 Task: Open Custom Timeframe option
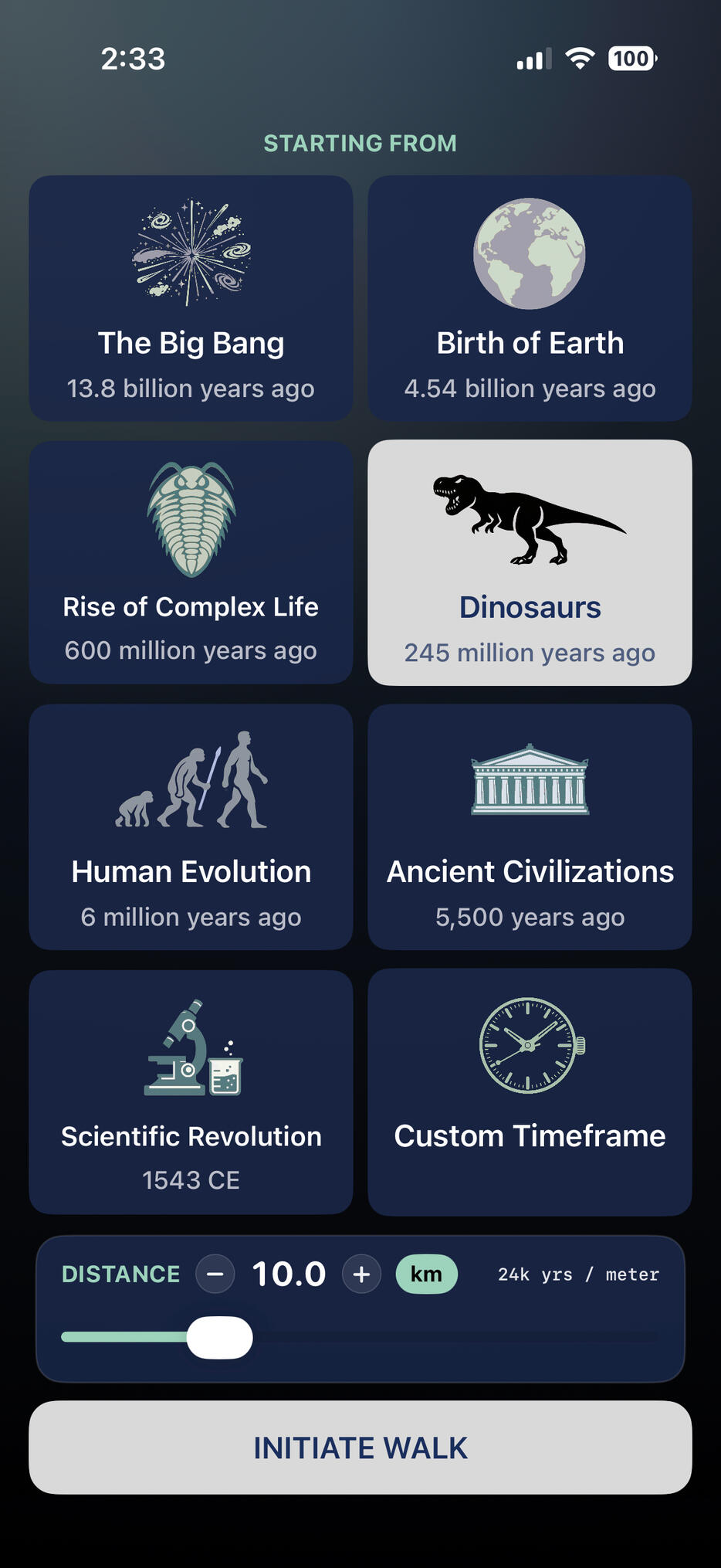pyautogui.click(x=530, y=1091)
